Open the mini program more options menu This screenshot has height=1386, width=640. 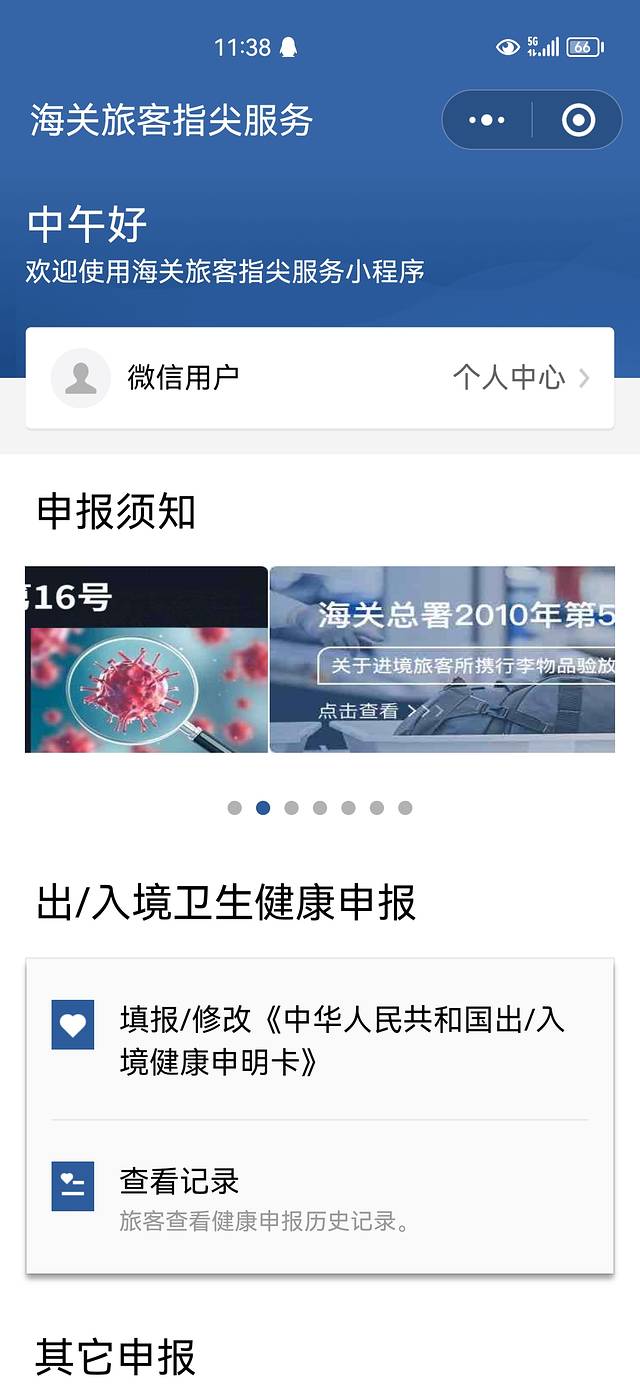click(x=487, y=121)
